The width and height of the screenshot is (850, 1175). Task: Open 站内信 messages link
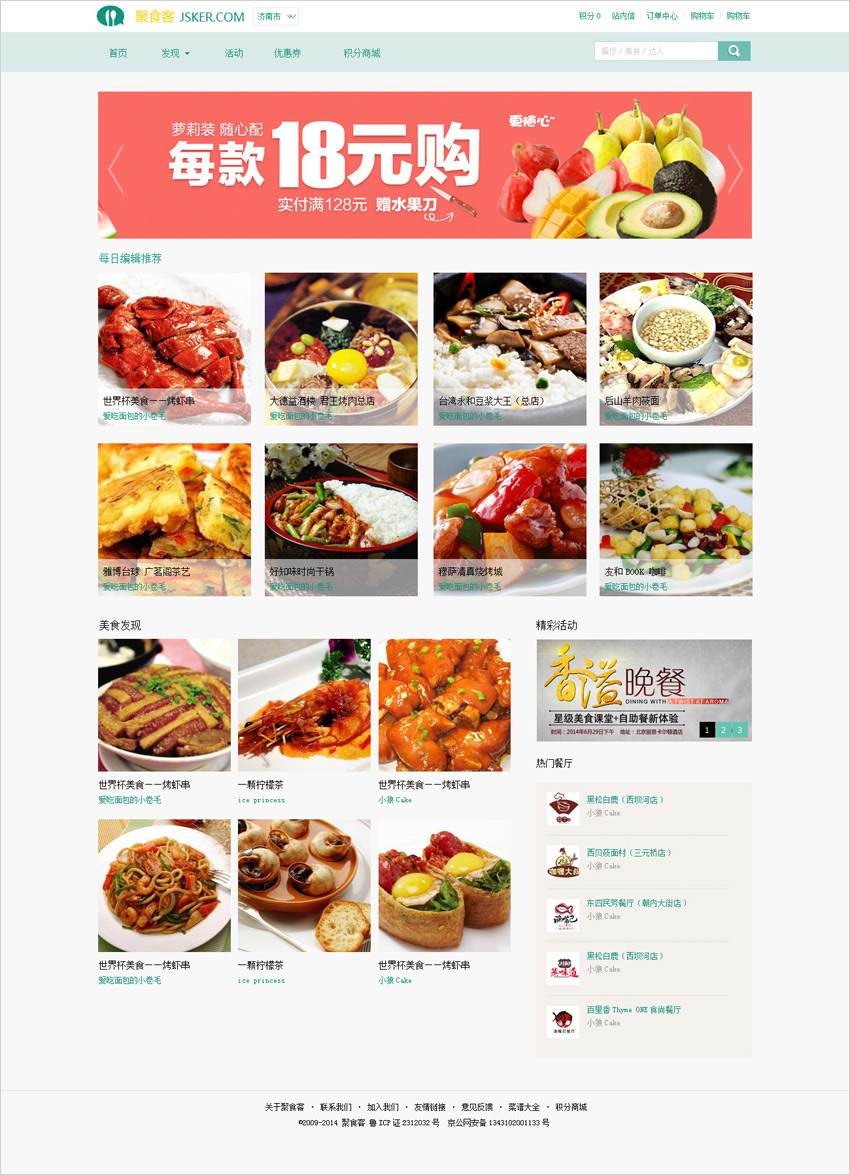(x=623, y=16)
